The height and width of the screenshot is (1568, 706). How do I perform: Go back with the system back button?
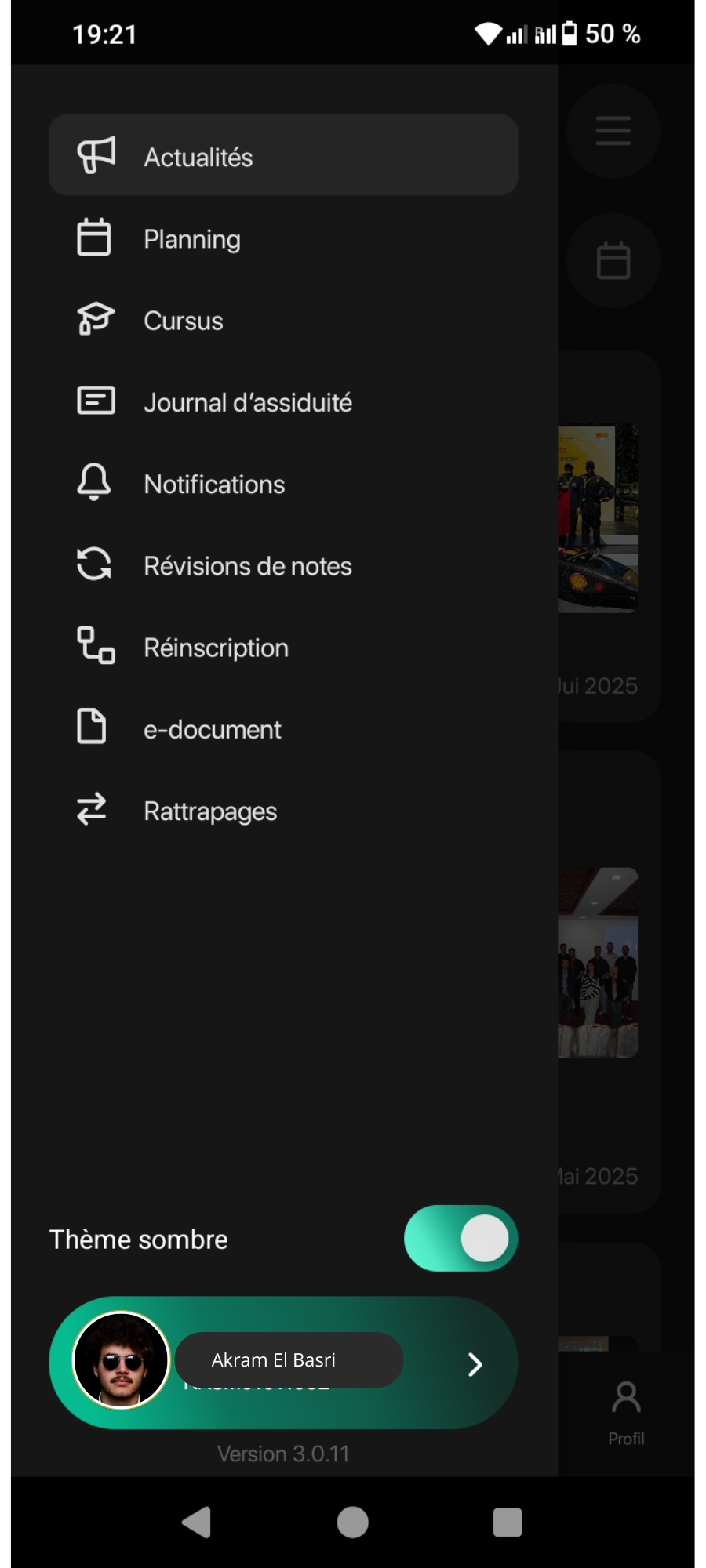tap(197, 1523)
